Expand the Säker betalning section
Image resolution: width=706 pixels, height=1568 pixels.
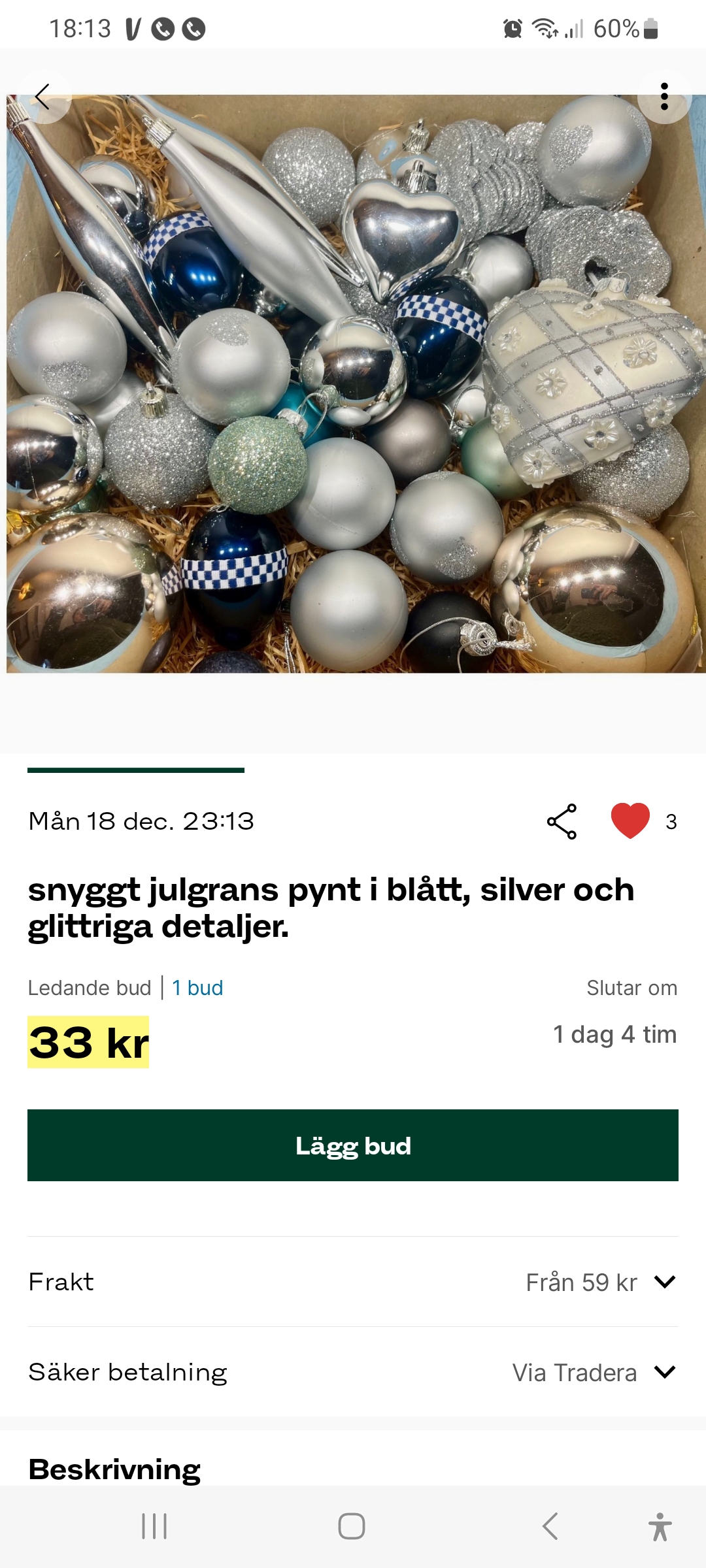pyautogui.click(x=664, y=1372)
